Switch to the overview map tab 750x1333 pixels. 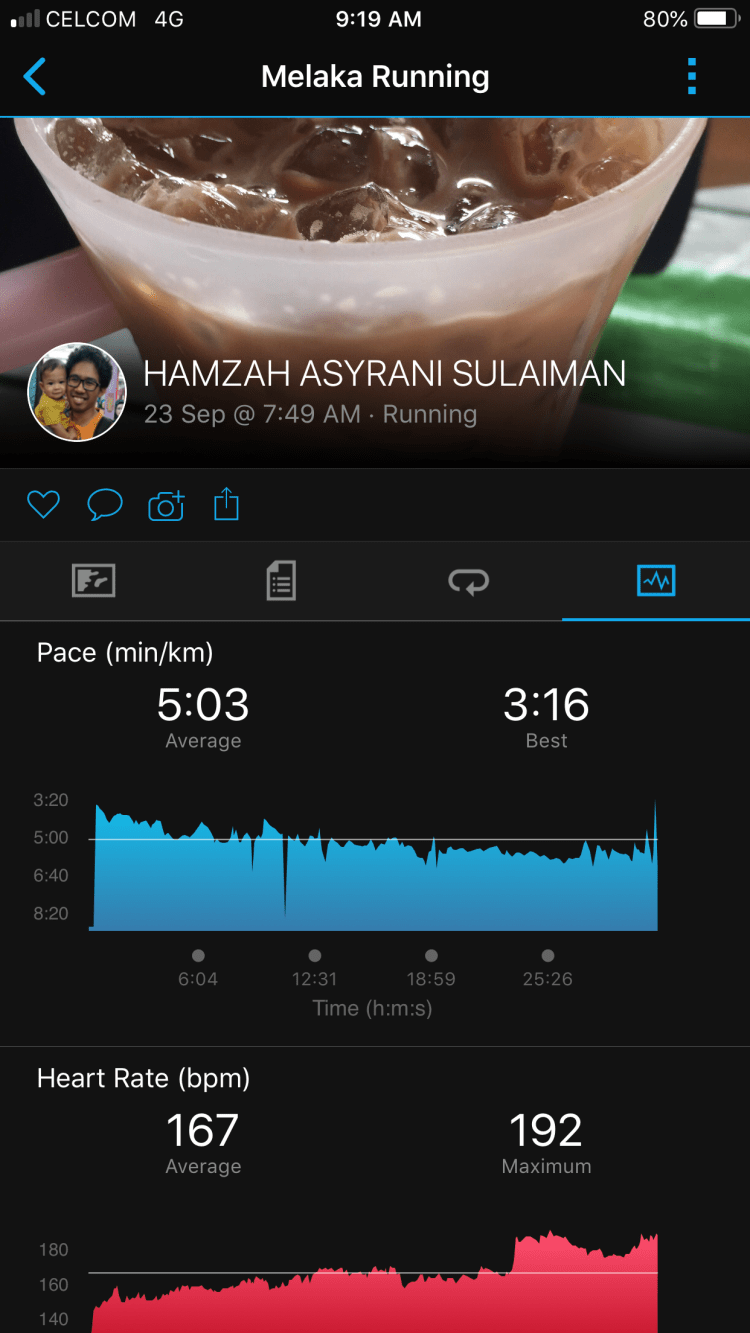click(x=94, y=581)
